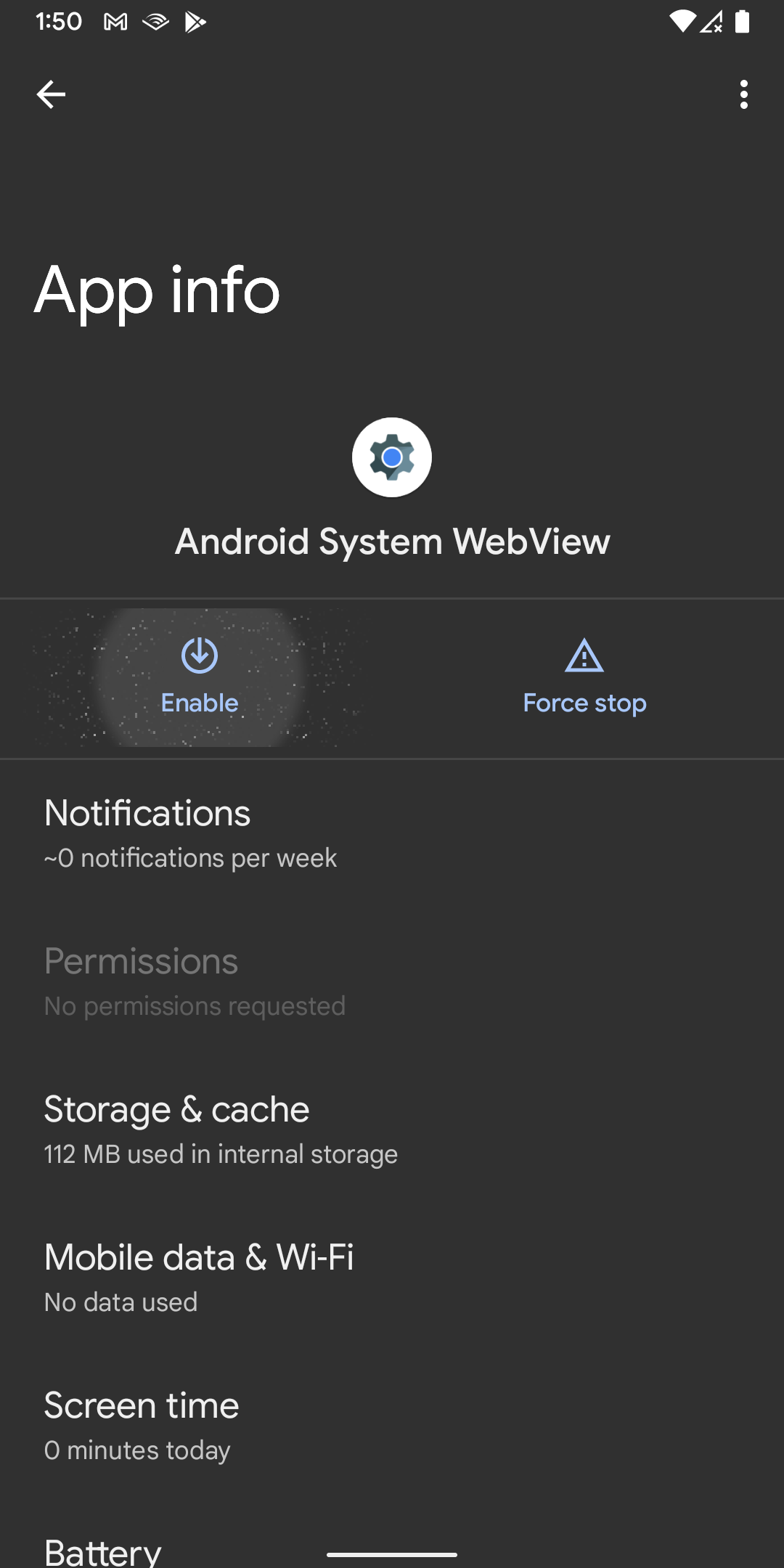Open the three-dot overflow menu
The image size is (784, 1568).
click(x=743, y=94)
